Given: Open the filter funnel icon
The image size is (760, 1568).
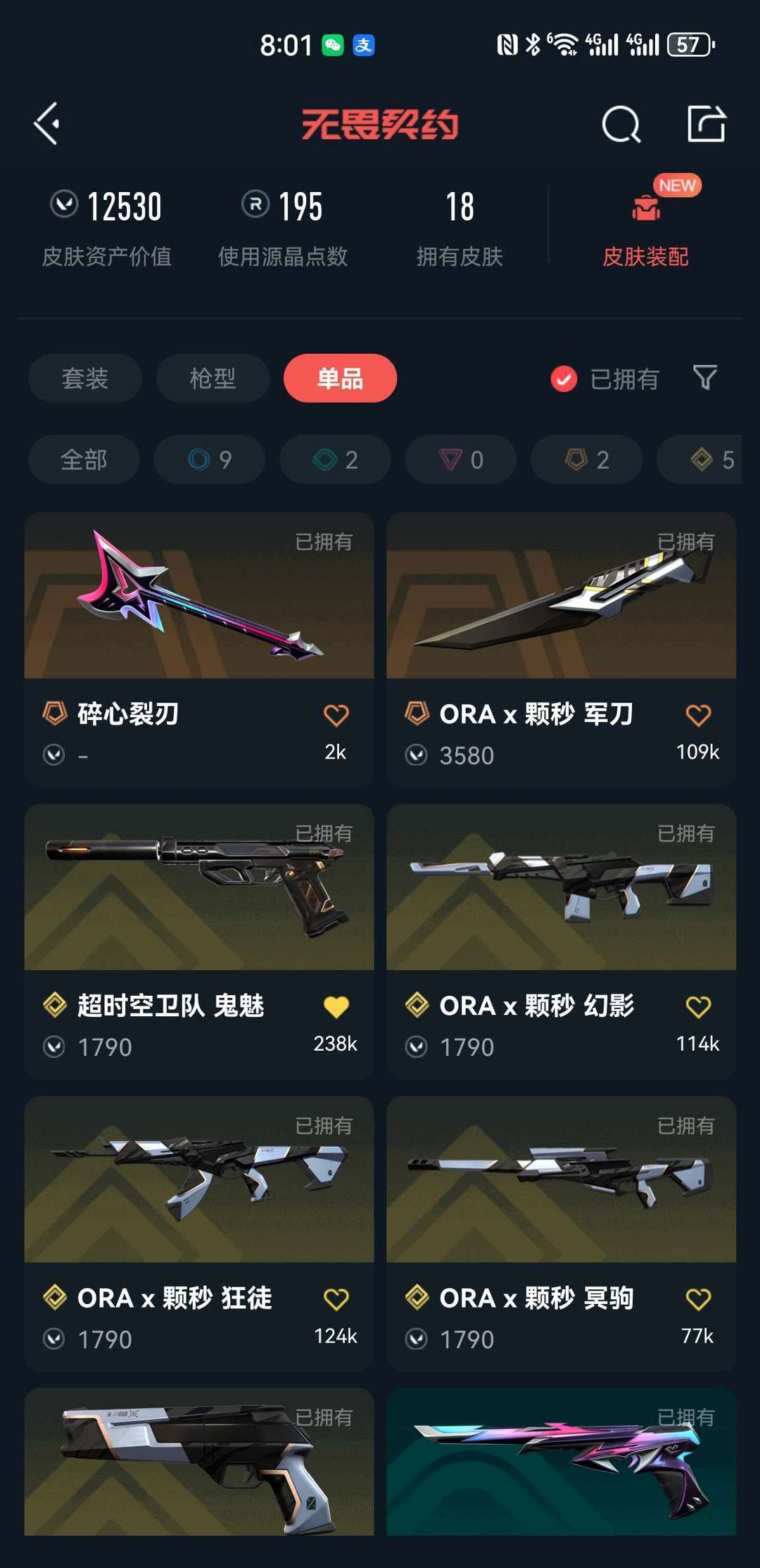Looking at the screenshot, I should tap(706, 378).
